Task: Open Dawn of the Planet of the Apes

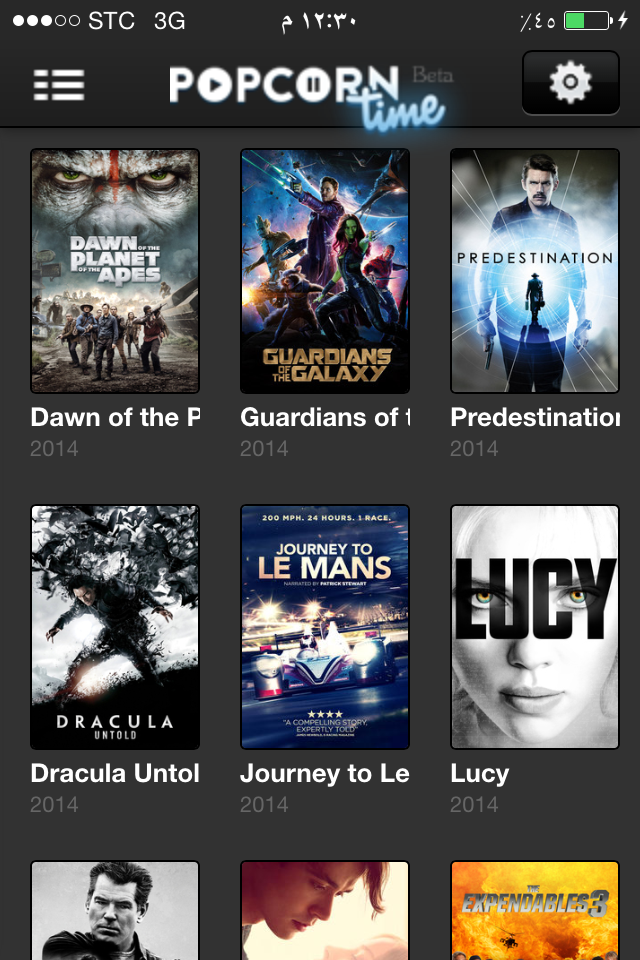Action: click(115, 271)
